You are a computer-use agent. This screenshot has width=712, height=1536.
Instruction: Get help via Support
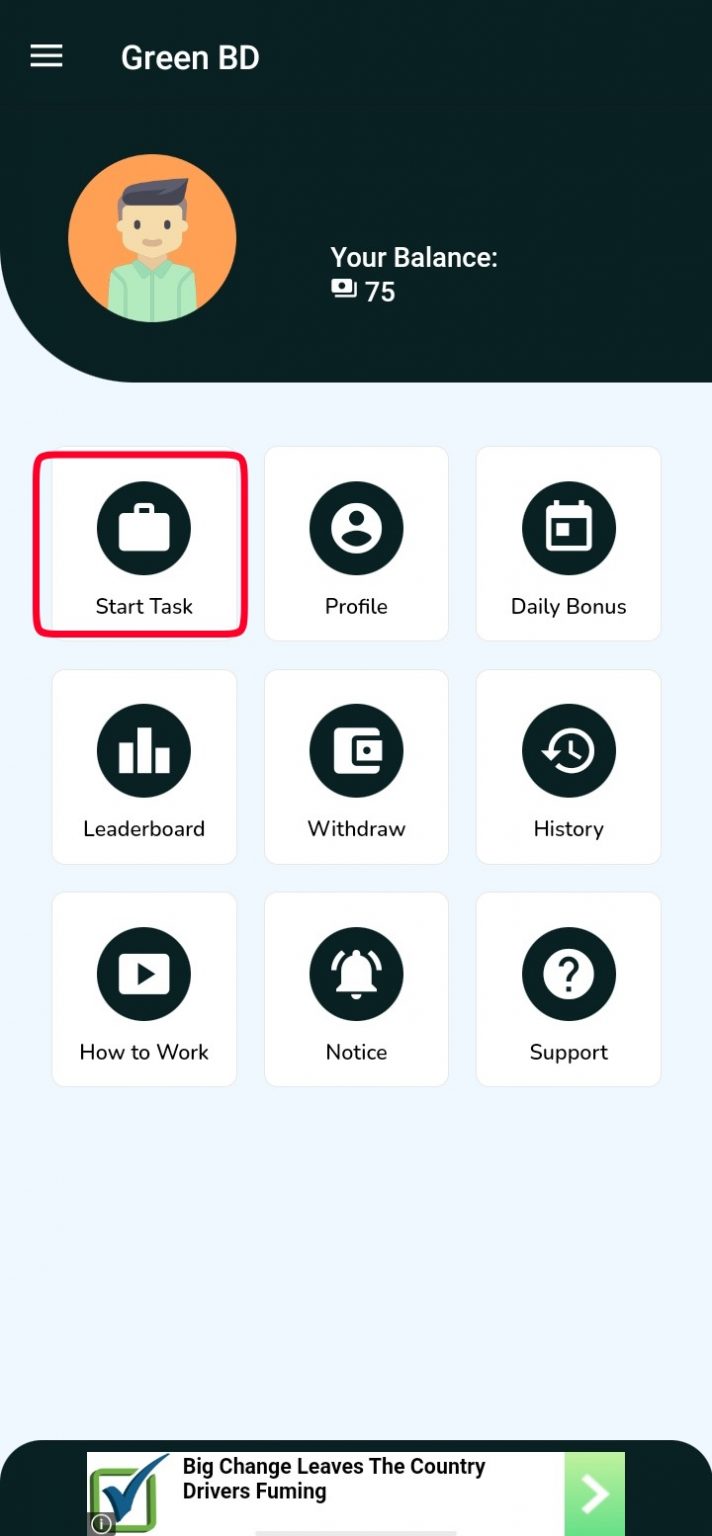pos(568,989)
